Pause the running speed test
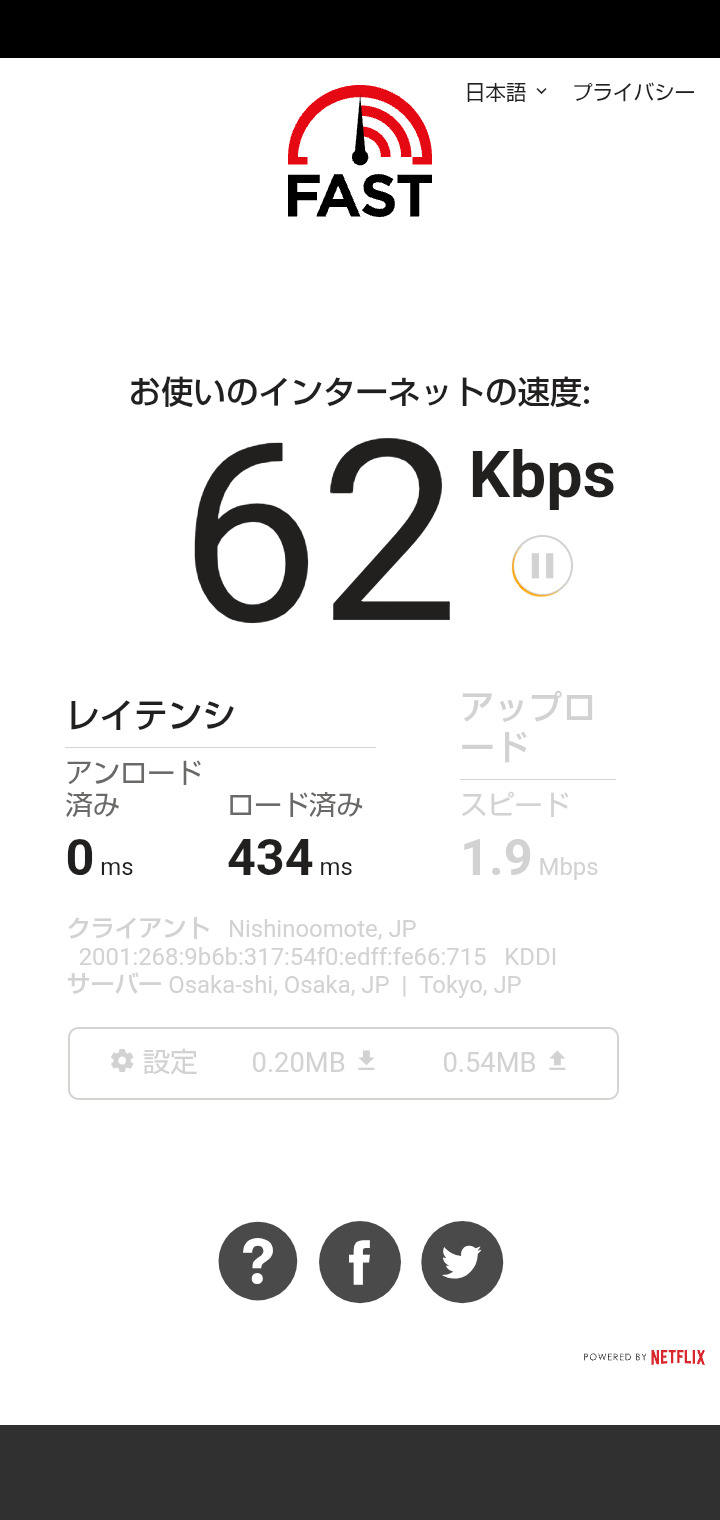720x1520 pixels. (542, 566)
